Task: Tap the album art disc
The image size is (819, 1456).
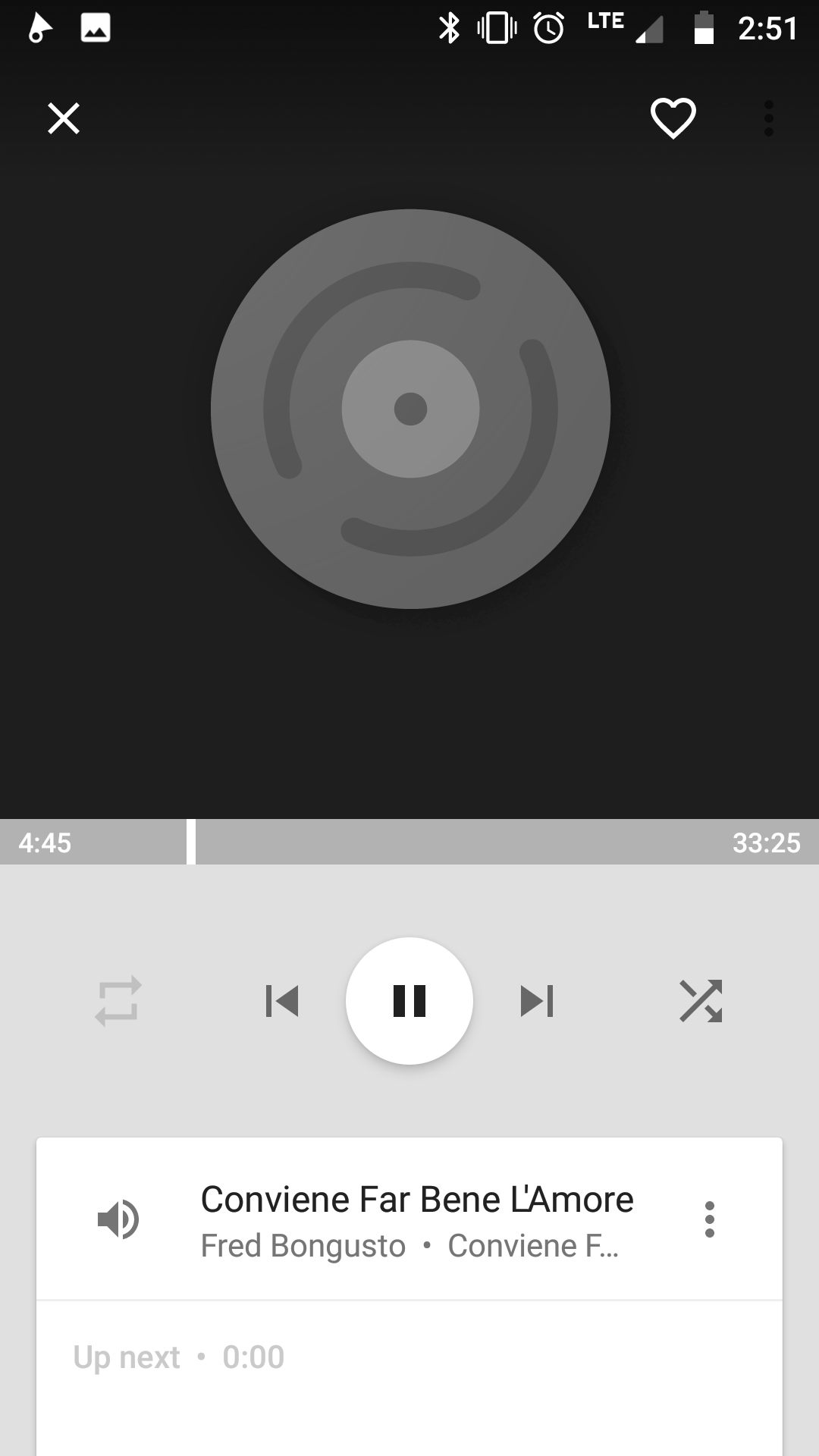Action: click(x=409, y=408)
